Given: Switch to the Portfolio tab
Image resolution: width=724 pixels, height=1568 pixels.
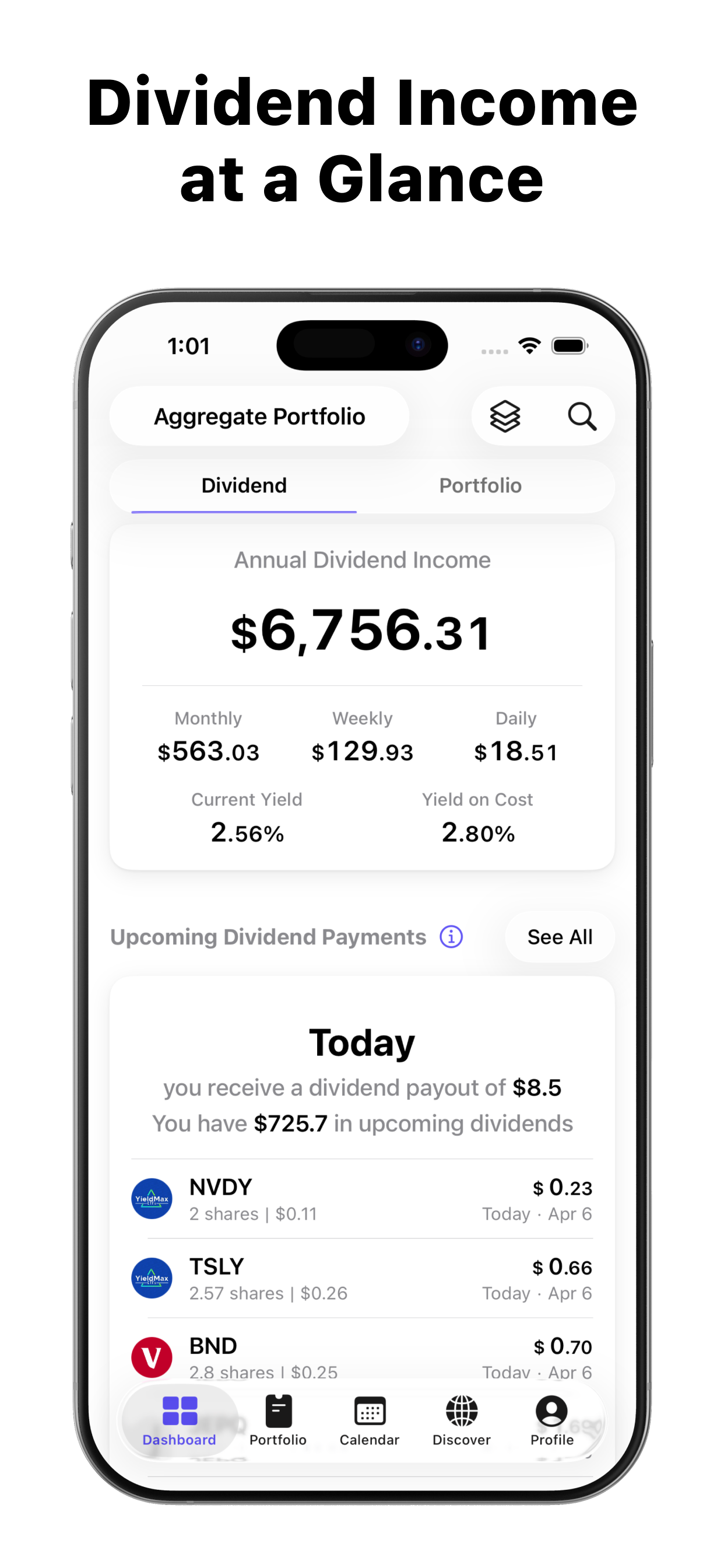Looking at the screenshot, I should point(480,485).
